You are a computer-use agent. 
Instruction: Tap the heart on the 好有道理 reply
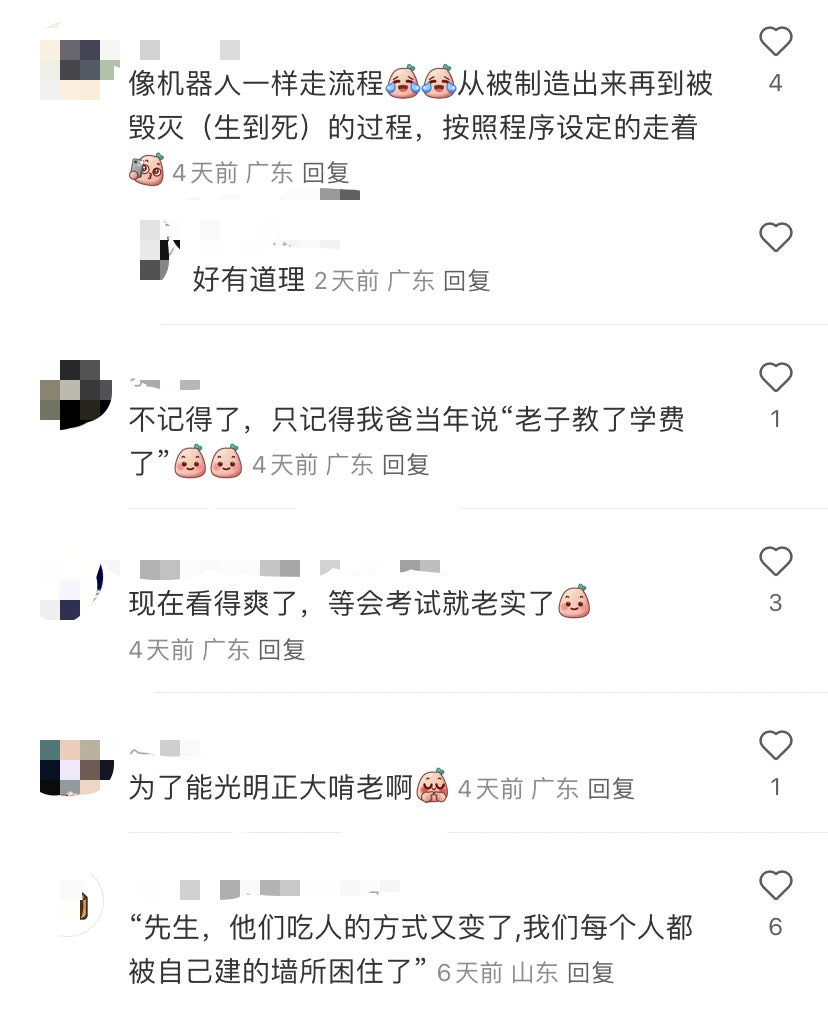pyautogui.click(x=775, y=238)
